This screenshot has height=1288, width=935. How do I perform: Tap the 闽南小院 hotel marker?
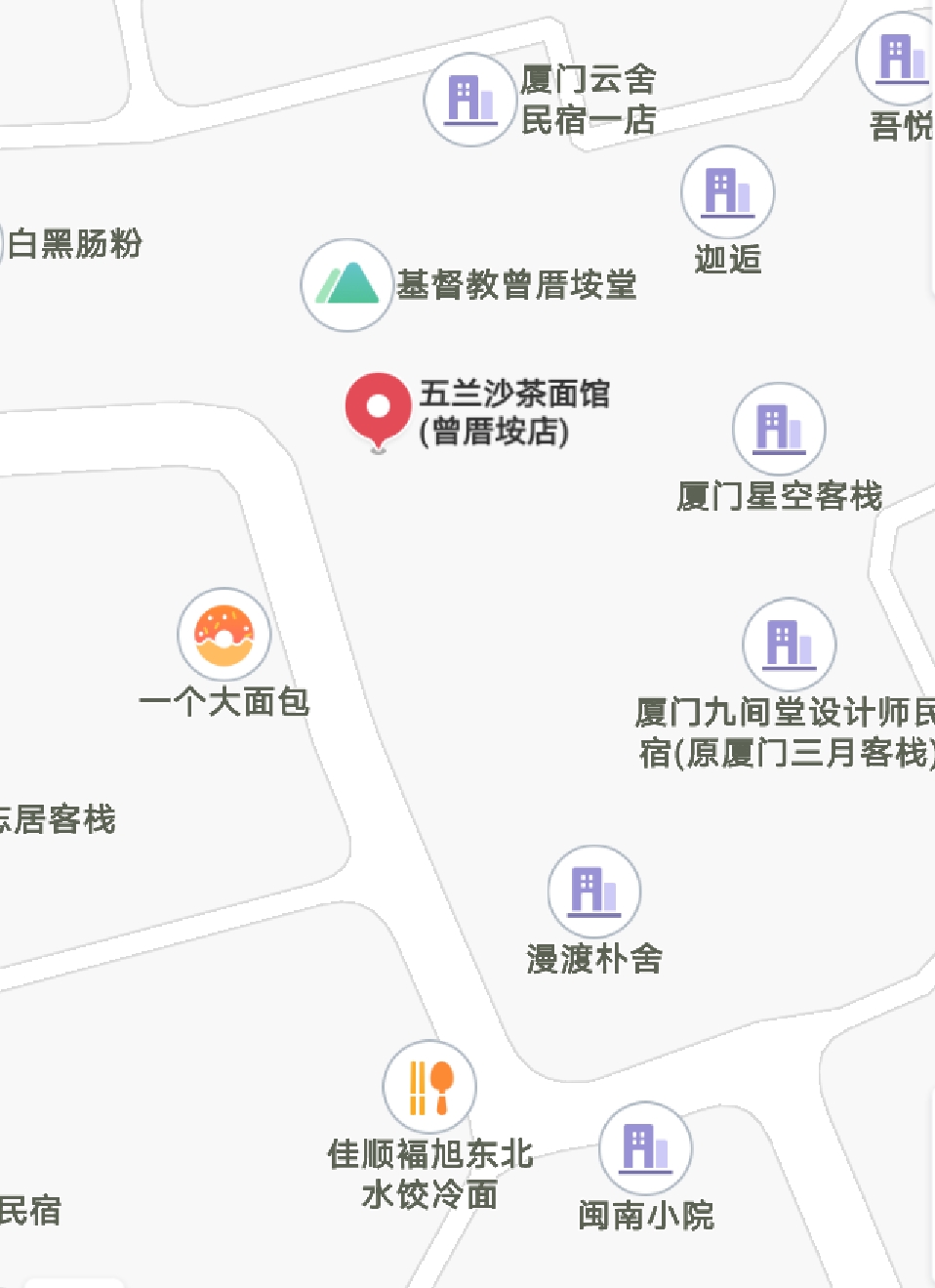click(x=645, y=1148)
